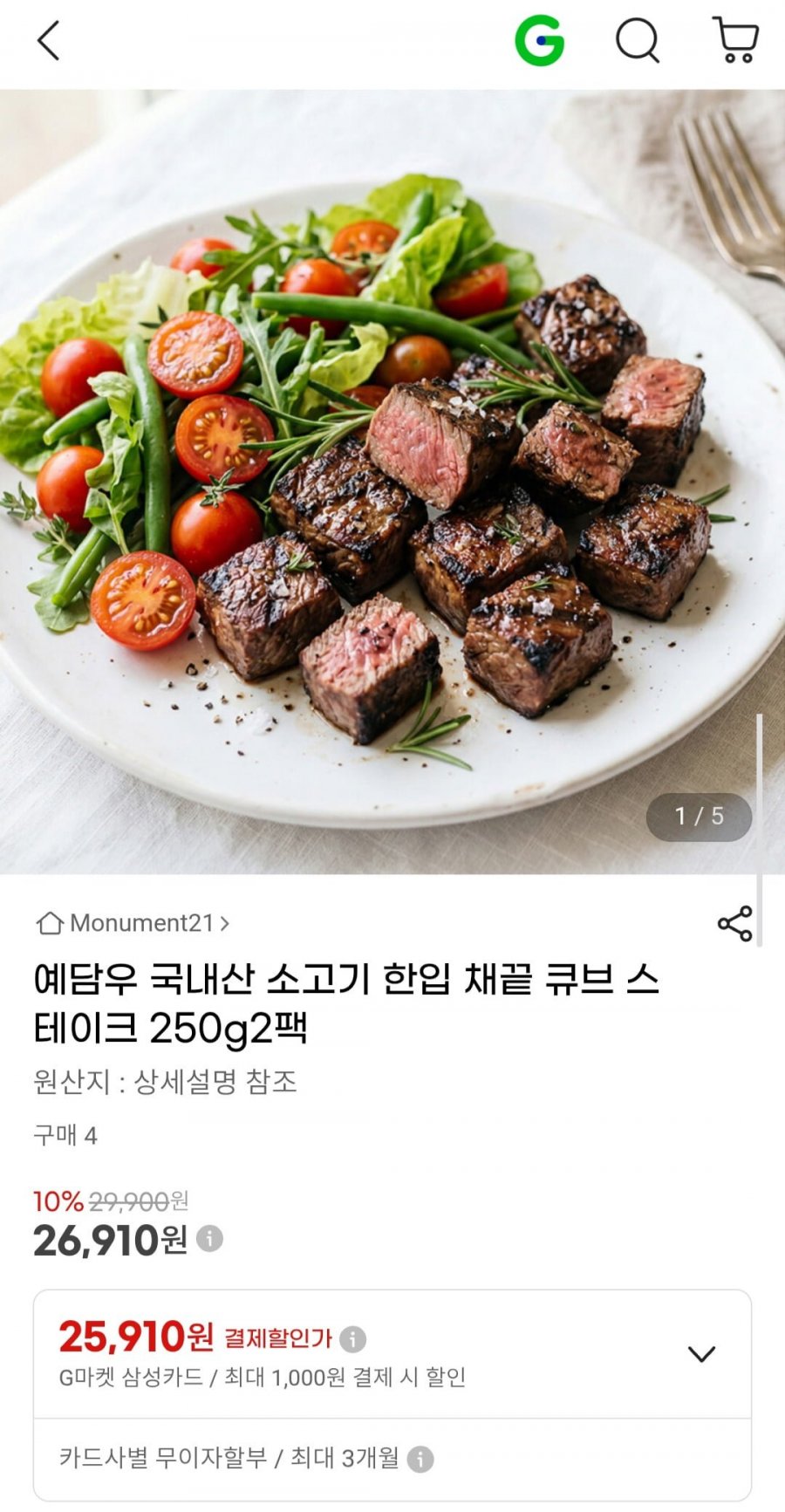
Task: Go back to the previous page
Action: point(48,41)
